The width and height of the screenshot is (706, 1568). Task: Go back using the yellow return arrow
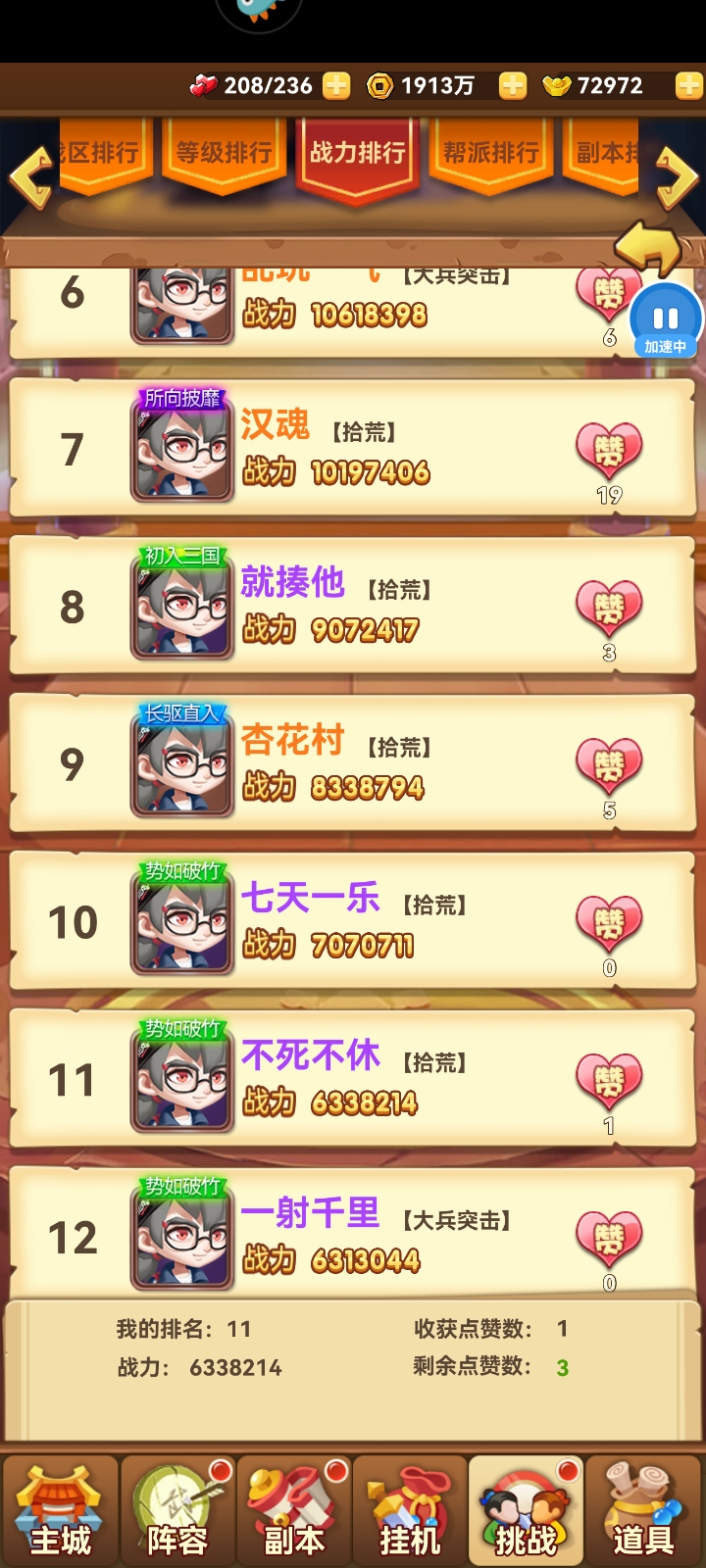(x=648, y=247)
